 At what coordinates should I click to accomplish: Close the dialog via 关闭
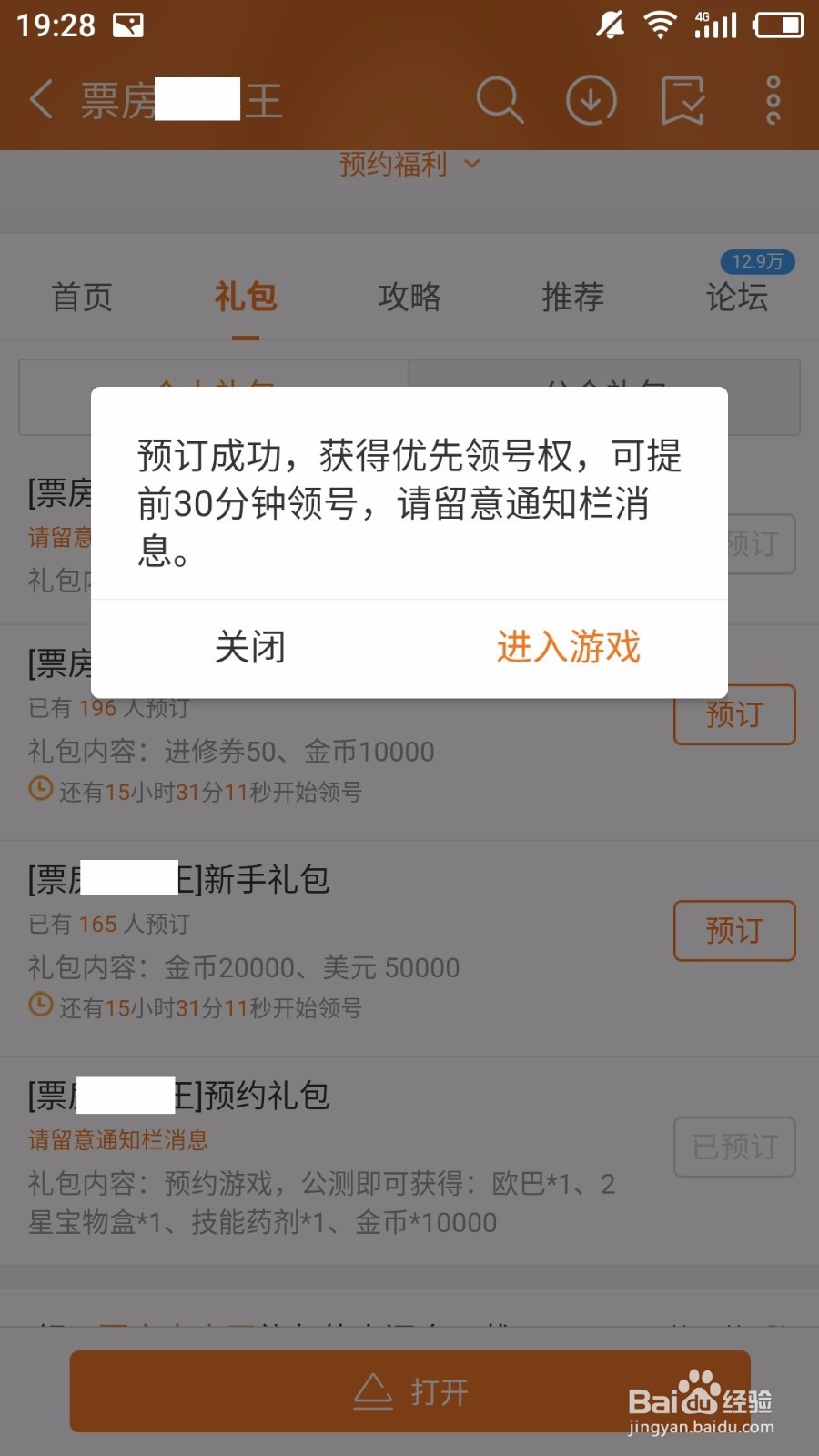tap(250, 648)
